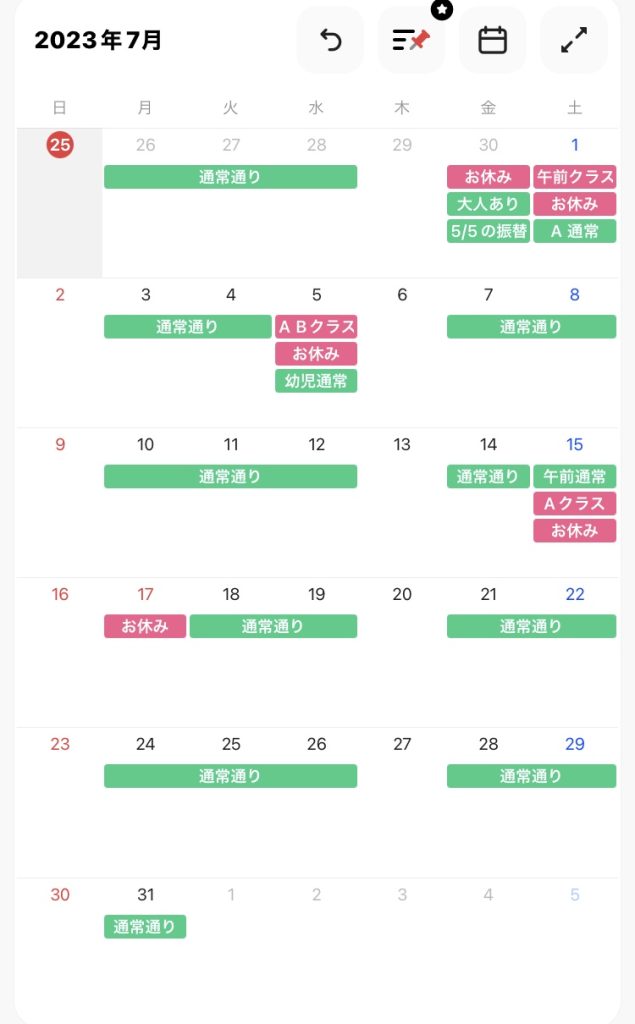This screenshot has width=635, height=1024.
Task: Select July 27 on the calendar
Action: tap(402, 744)
